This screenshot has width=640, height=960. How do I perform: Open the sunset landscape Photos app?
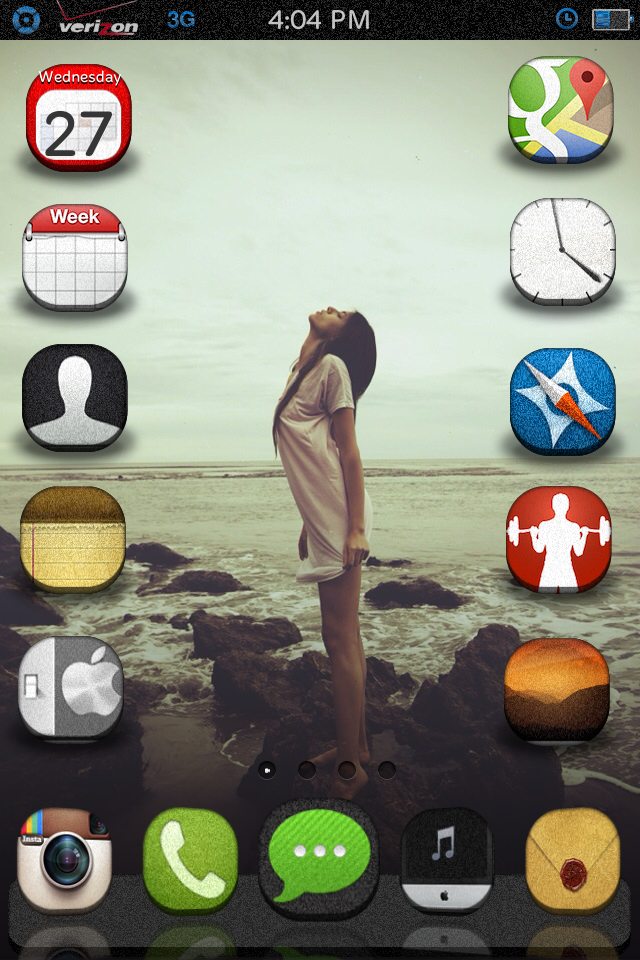tap(557, 688)
